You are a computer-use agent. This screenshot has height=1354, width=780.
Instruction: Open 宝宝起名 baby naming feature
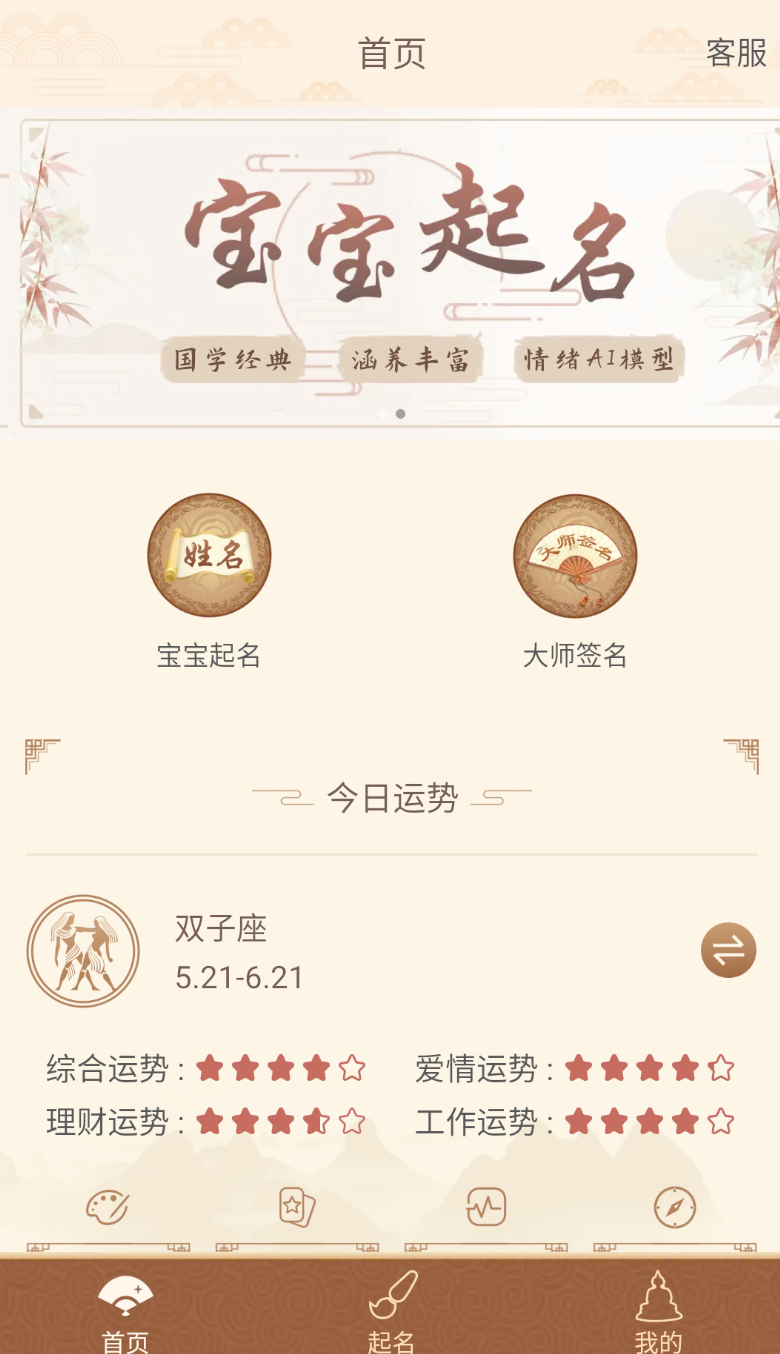pos(209,580)
